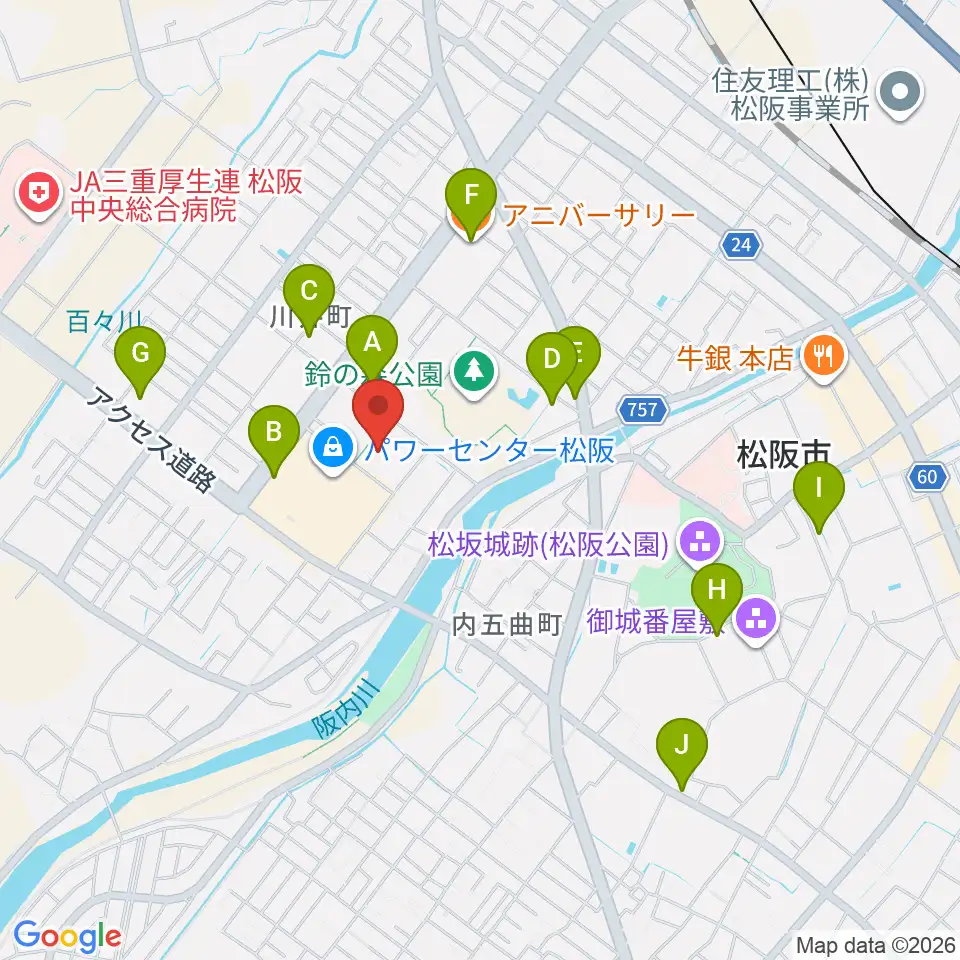
Task: Open the Google logo link
Action: tap(67, 936)
